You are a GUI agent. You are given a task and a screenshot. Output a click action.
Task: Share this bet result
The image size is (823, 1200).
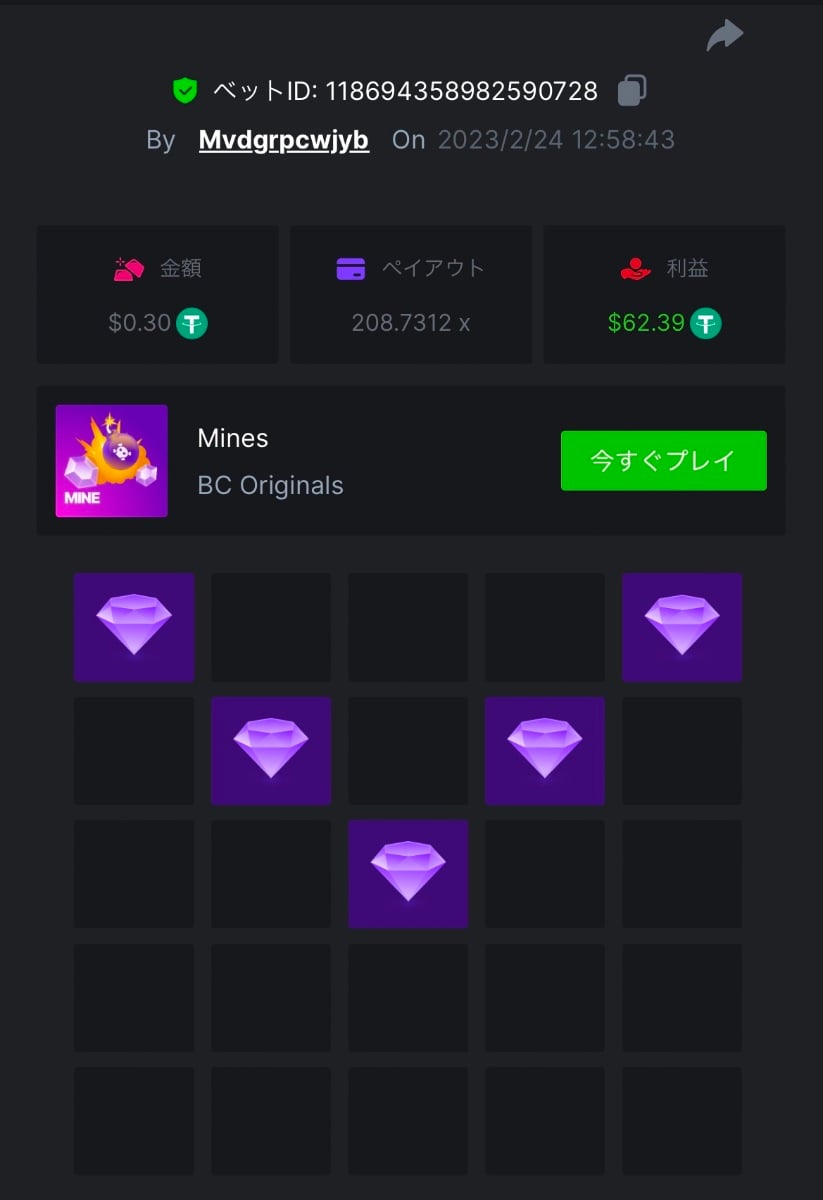pos(724,36)
